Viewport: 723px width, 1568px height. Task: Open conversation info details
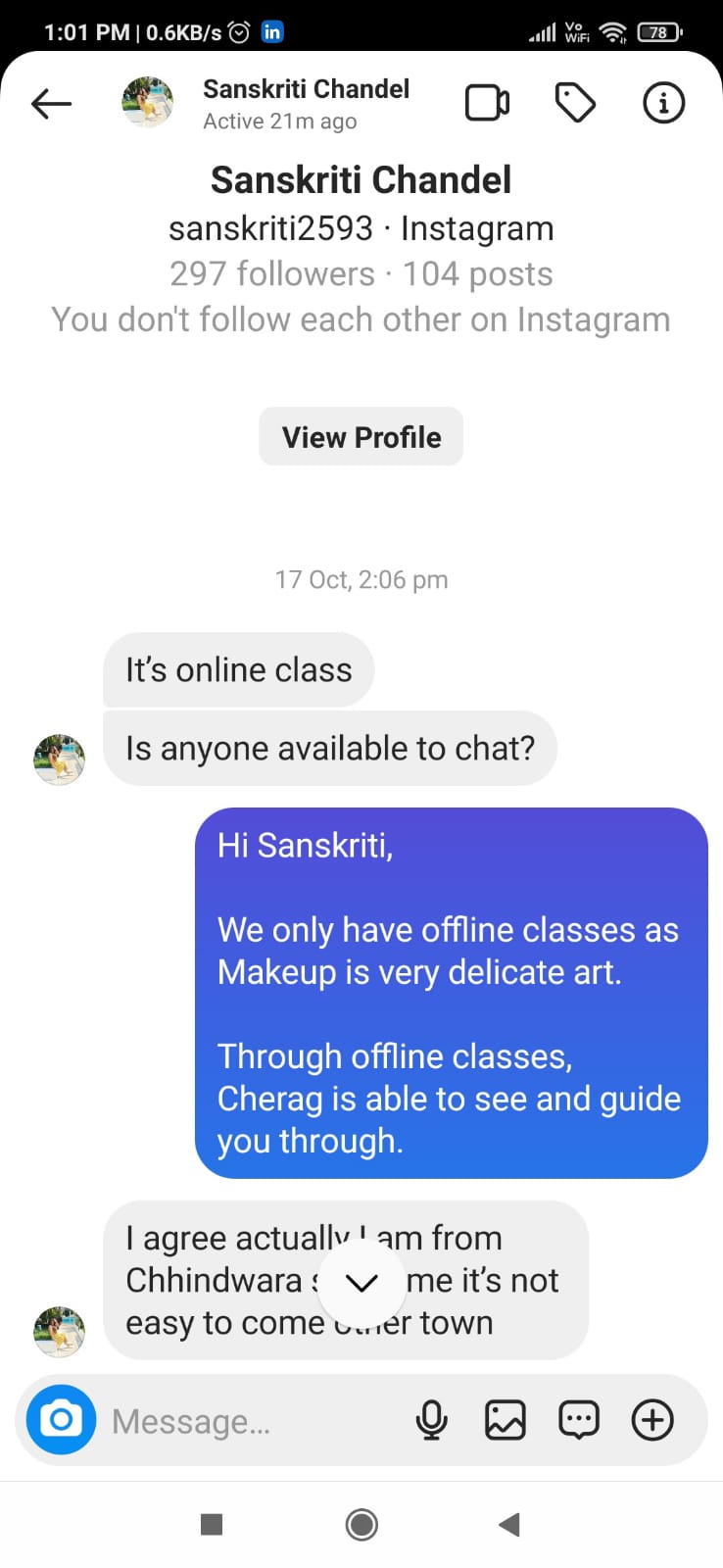click(x=663, y=103)
